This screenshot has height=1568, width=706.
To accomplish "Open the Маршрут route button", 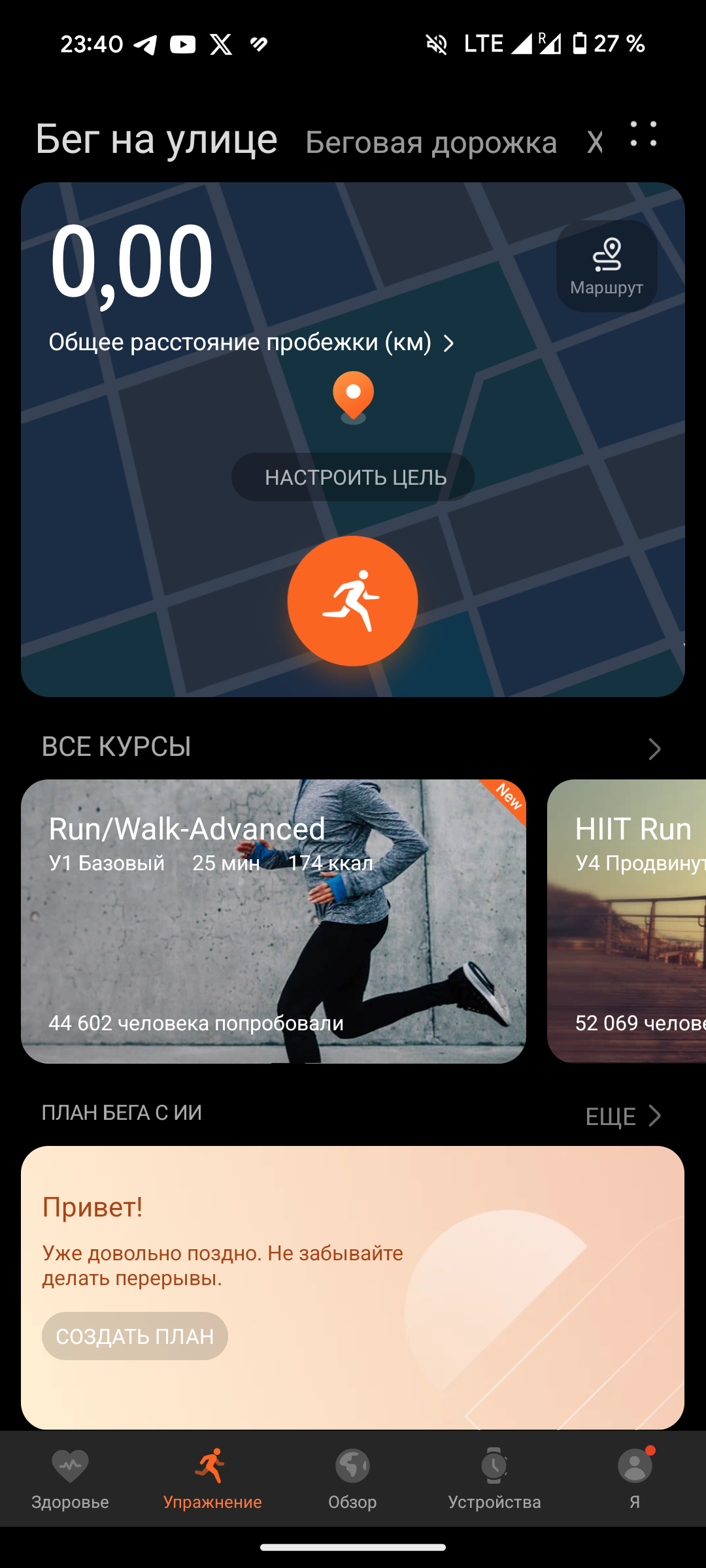I will coord(607,266).
